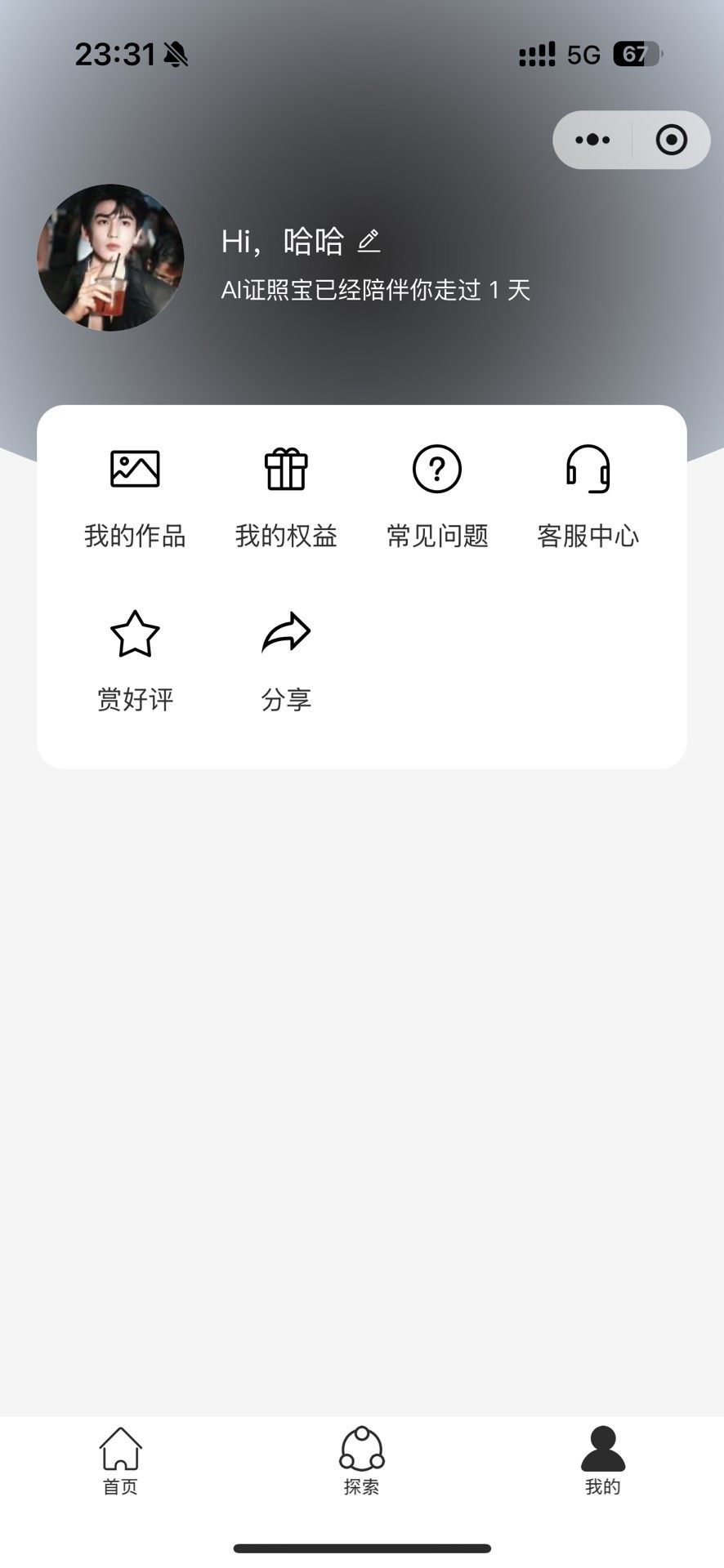Open the mini program more options menu

(592, 140)
